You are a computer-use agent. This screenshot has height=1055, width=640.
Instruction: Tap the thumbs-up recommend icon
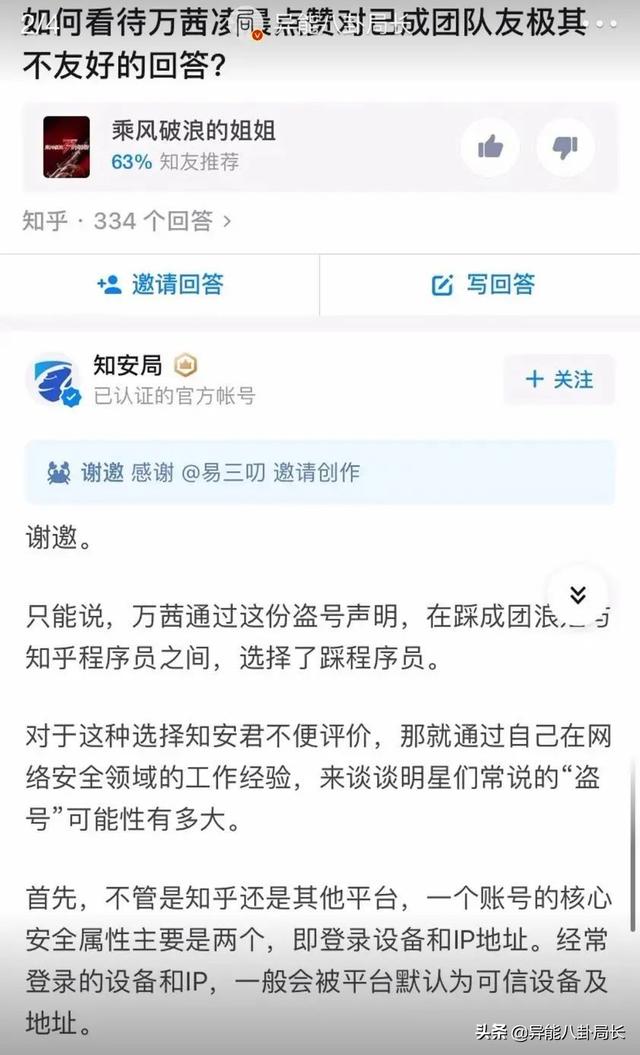[490, 148]
